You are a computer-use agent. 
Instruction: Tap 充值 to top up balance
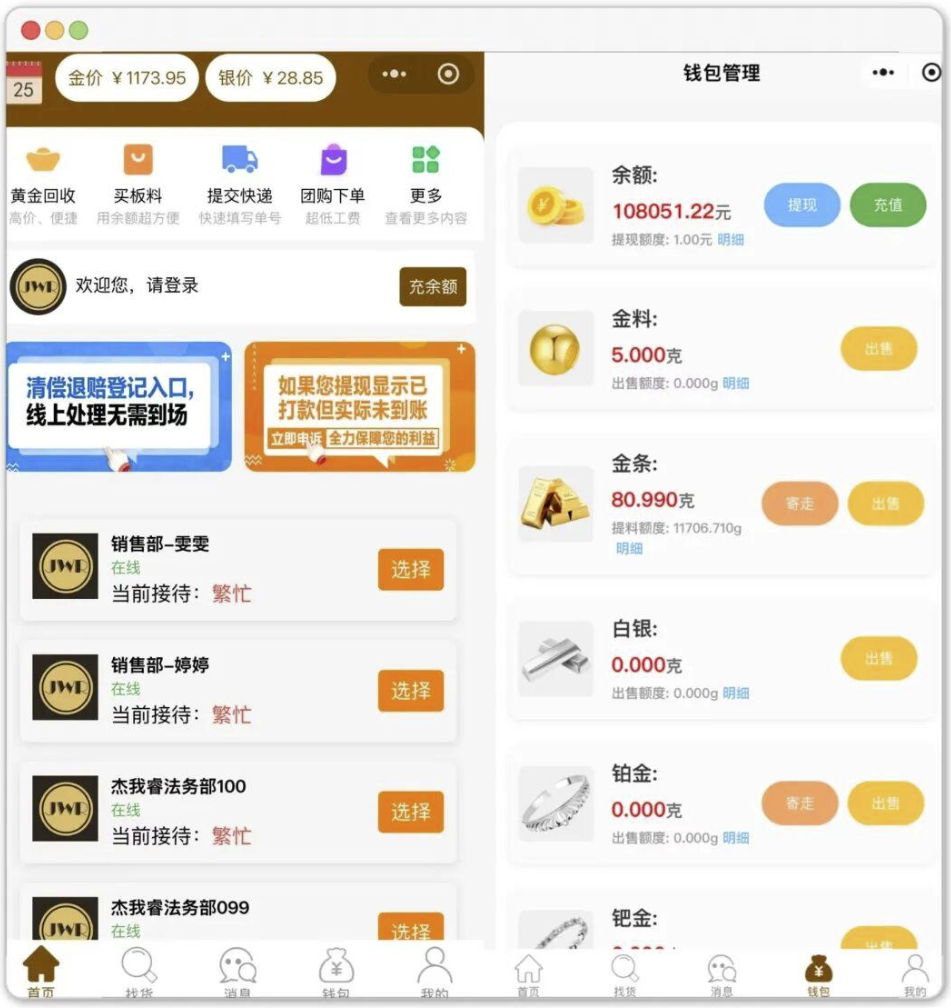point(887,205)
